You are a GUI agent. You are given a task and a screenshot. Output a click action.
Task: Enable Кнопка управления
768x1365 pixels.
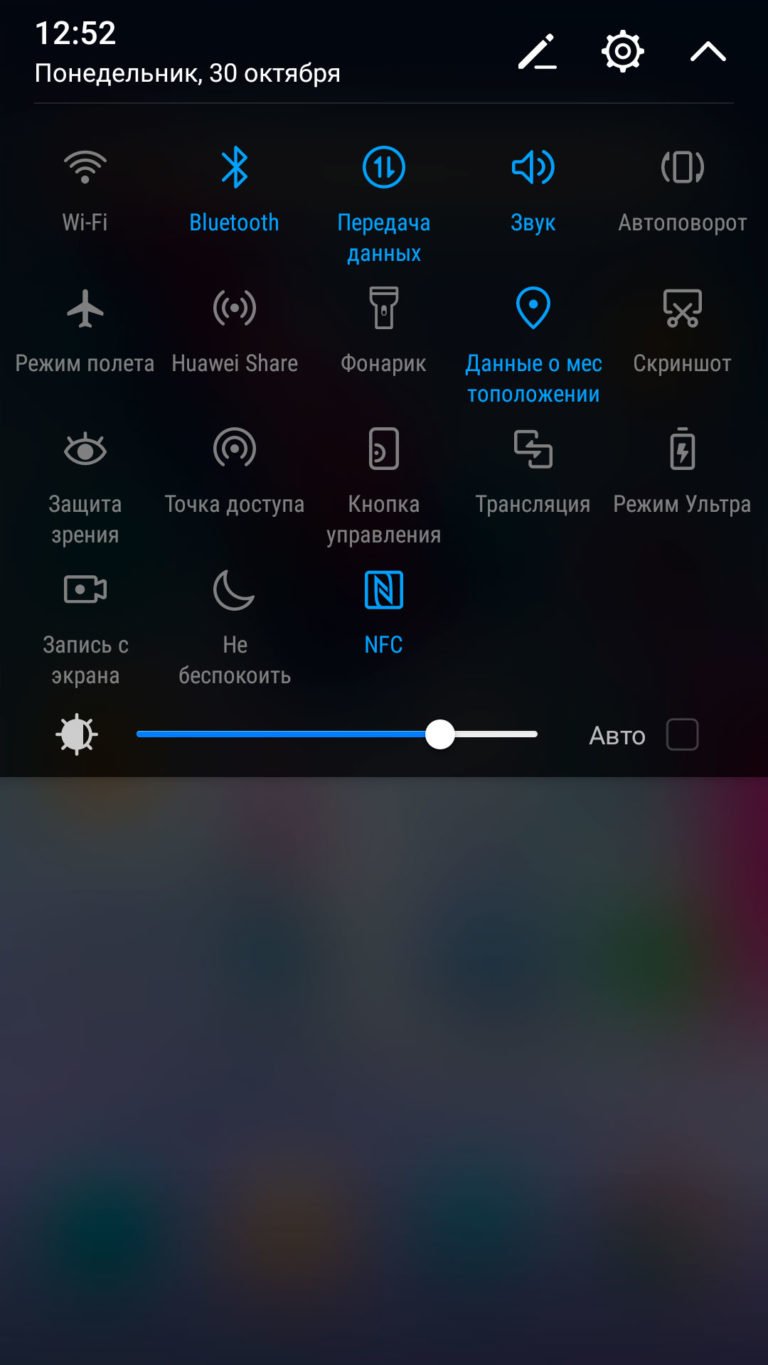click(384, 449)
